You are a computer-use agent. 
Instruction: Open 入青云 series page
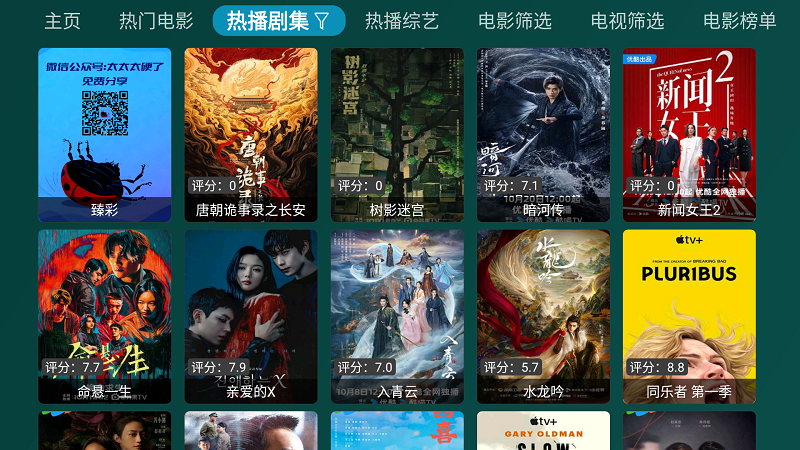[397, 316]
